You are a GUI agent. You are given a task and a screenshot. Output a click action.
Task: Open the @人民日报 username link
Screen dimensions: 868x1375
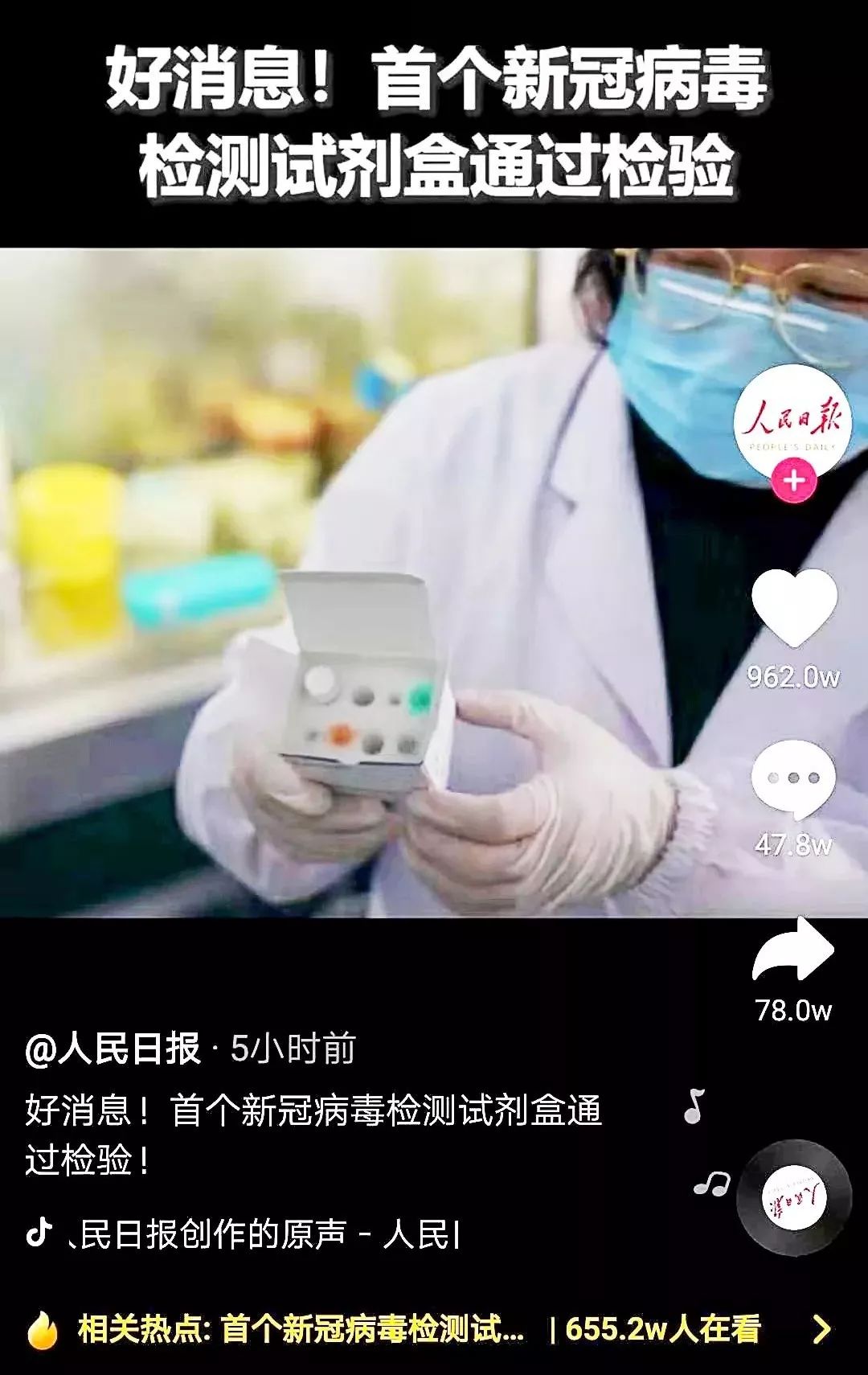tap(113, 1049)
